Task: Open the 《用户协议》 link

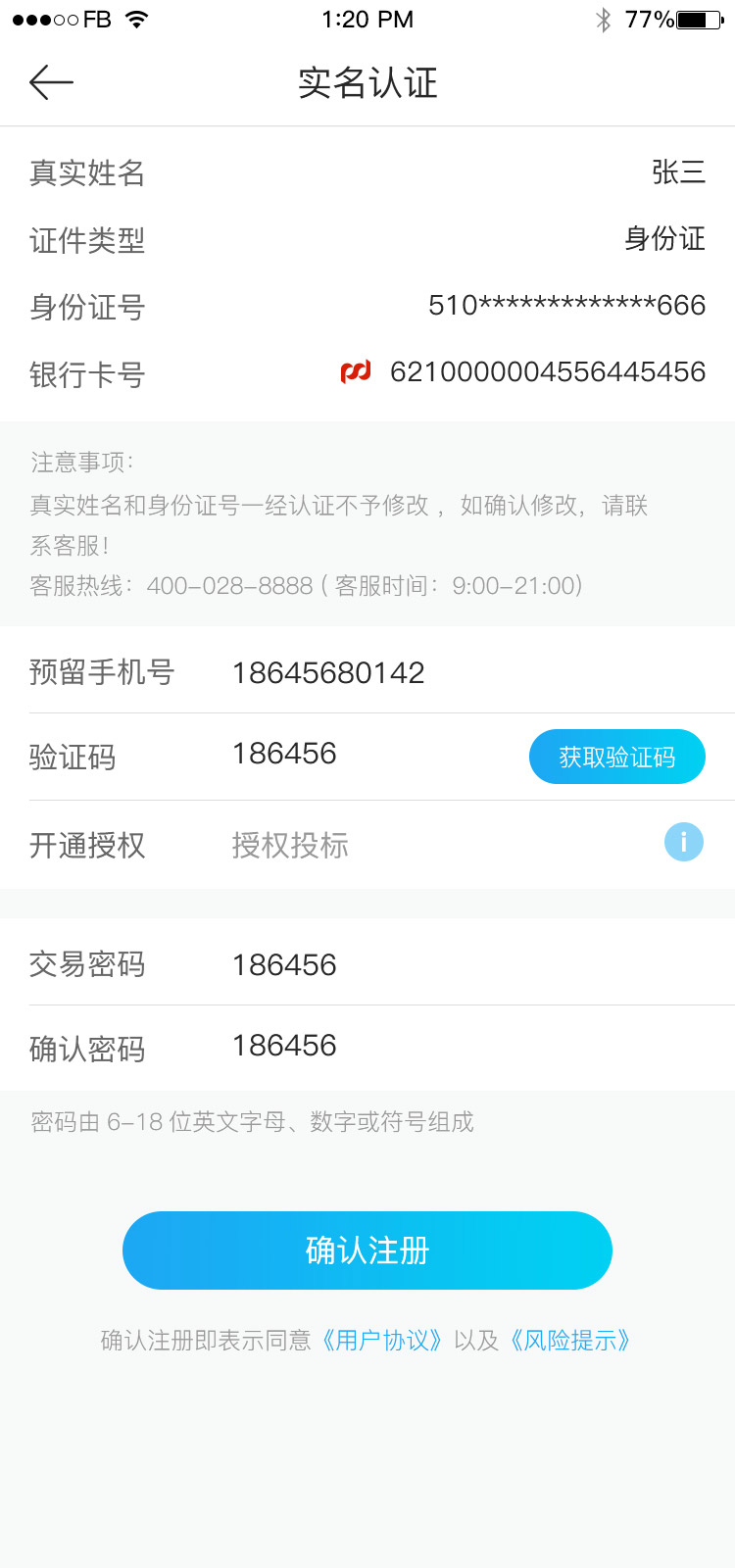Action: click(x=382, y=1340)
